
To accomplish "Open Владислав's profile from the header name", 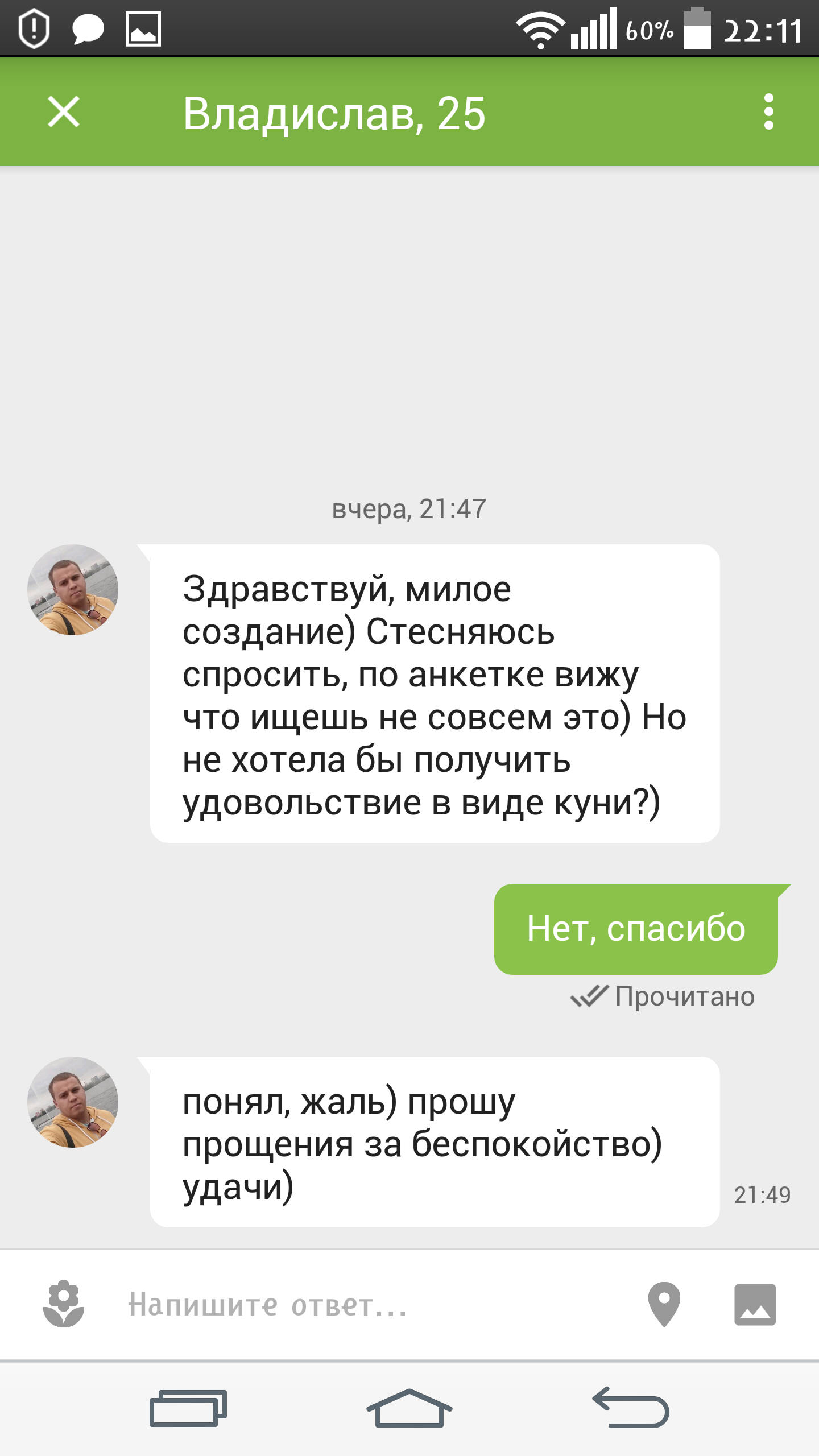I will pos(334,114).
